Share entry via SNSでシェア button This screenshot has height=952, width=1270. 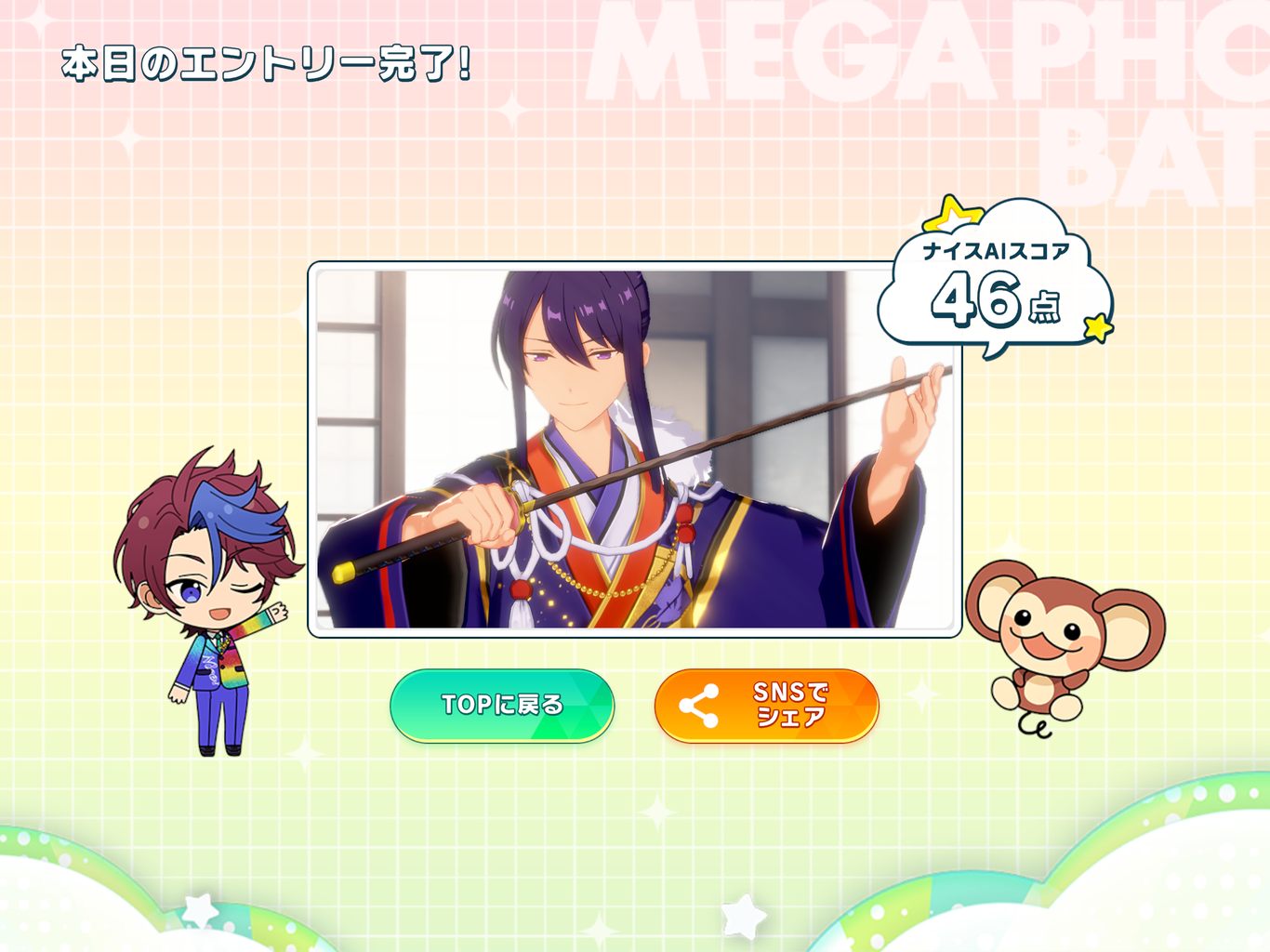point(766,706)
